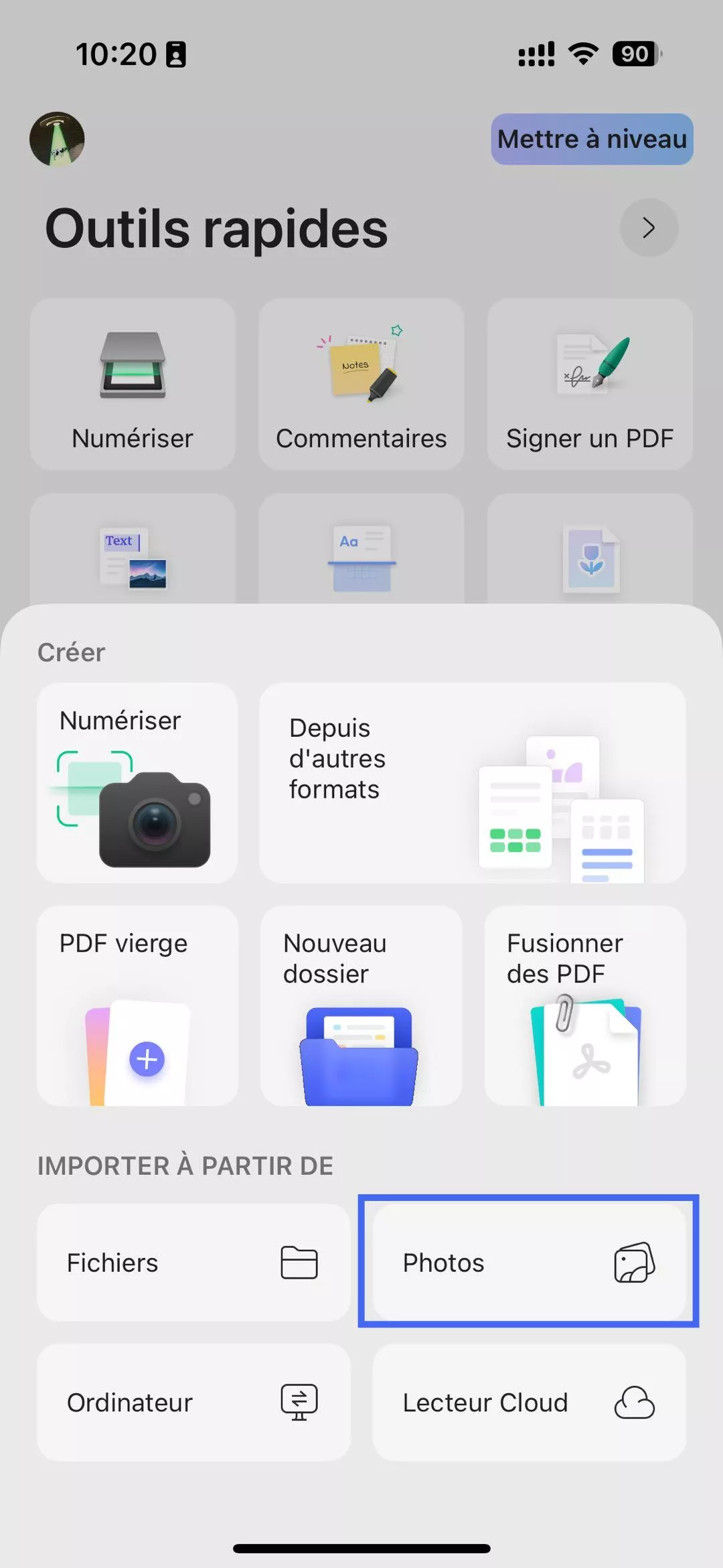Create from Depuis d'autres formats
This screenshot has height=1568, width=723.
(x=472, y=782)
